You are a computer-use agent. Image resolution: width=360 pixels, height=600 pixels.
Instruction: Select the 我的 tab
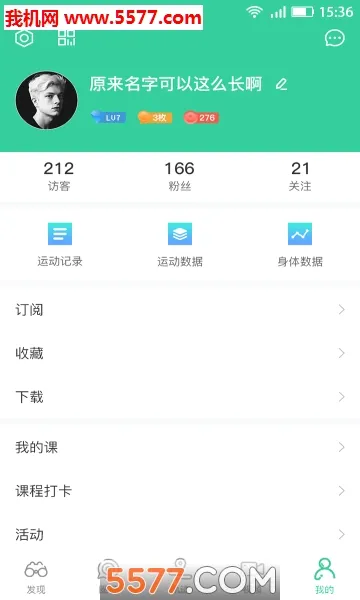324,576
